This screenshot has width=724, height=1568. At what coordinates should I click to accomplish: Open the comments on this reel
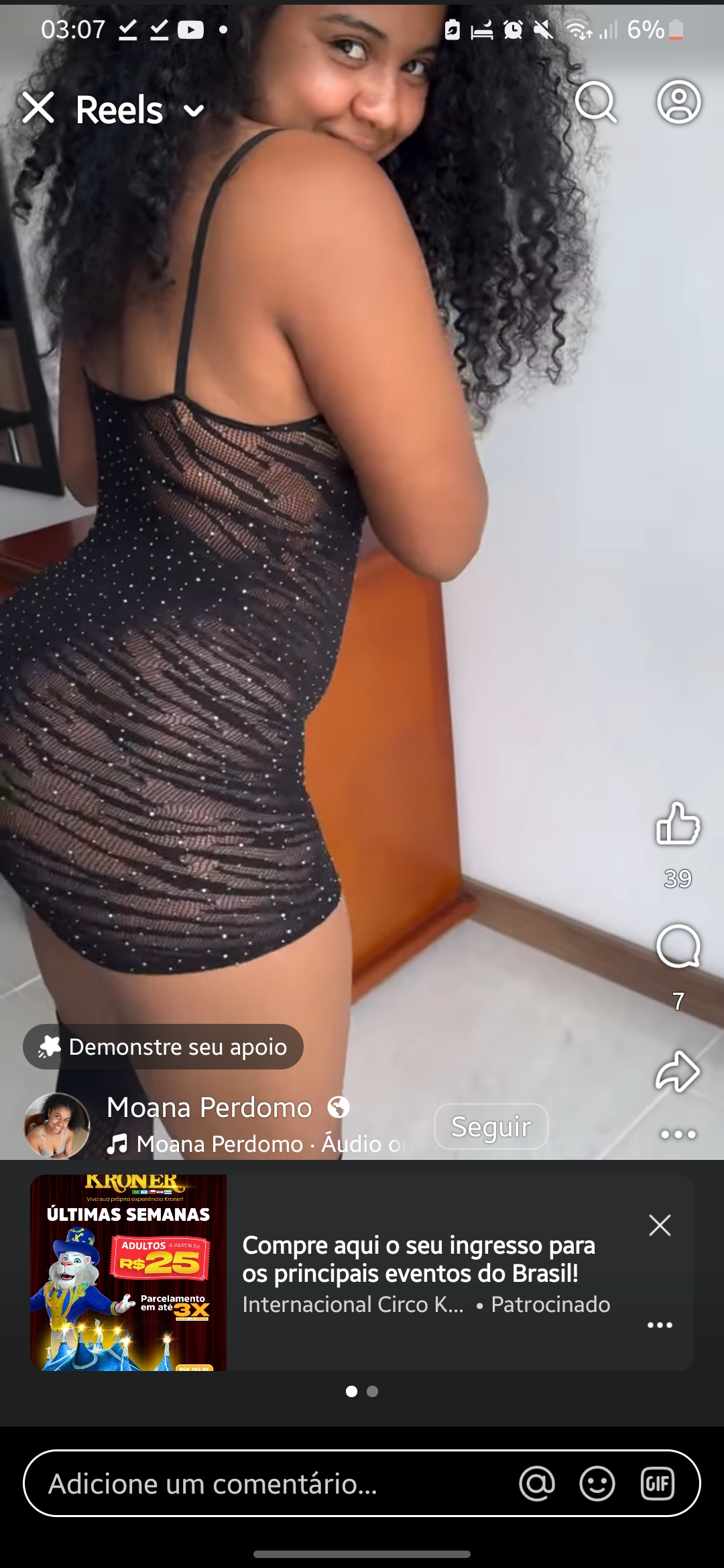tap(678, 947)
